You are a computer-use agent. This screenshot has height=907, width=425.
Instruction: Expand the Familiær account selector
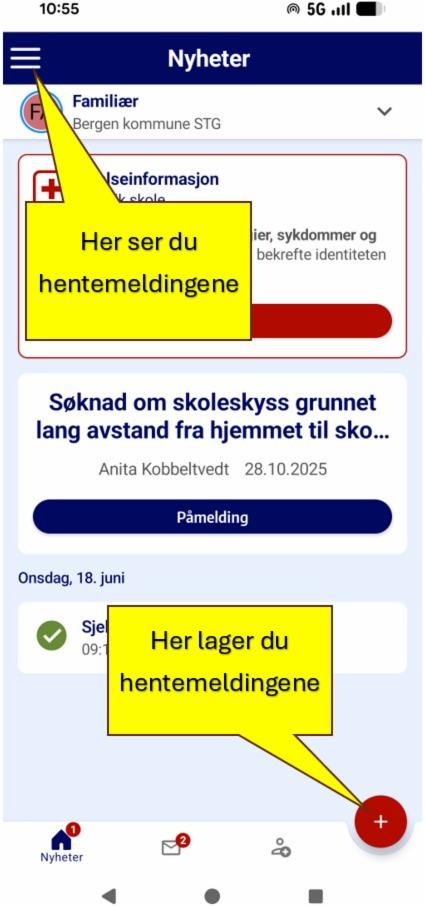pos(385,112)
